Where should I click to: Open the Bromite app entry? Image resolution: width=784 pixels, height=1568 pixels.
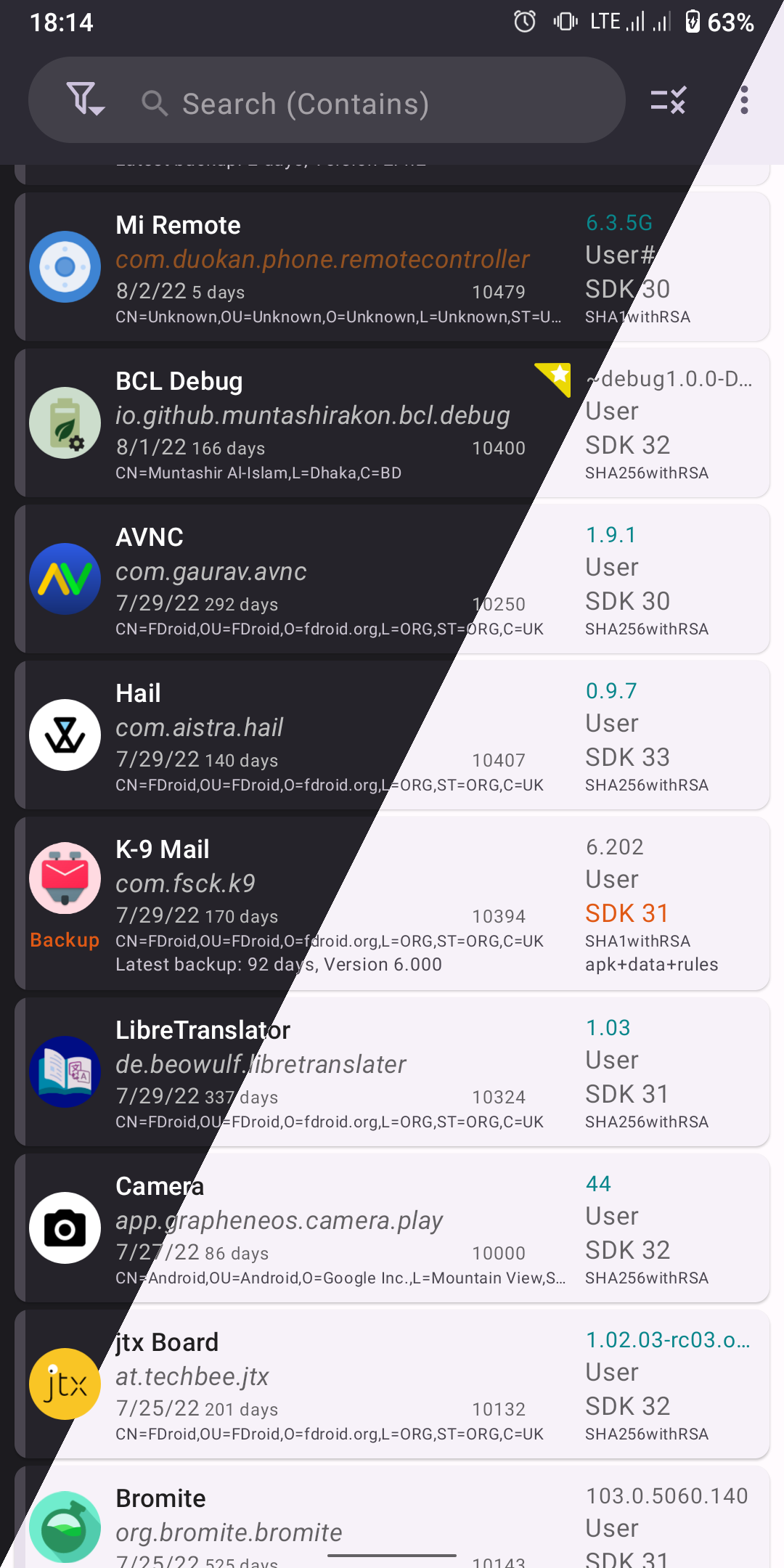392,1516
